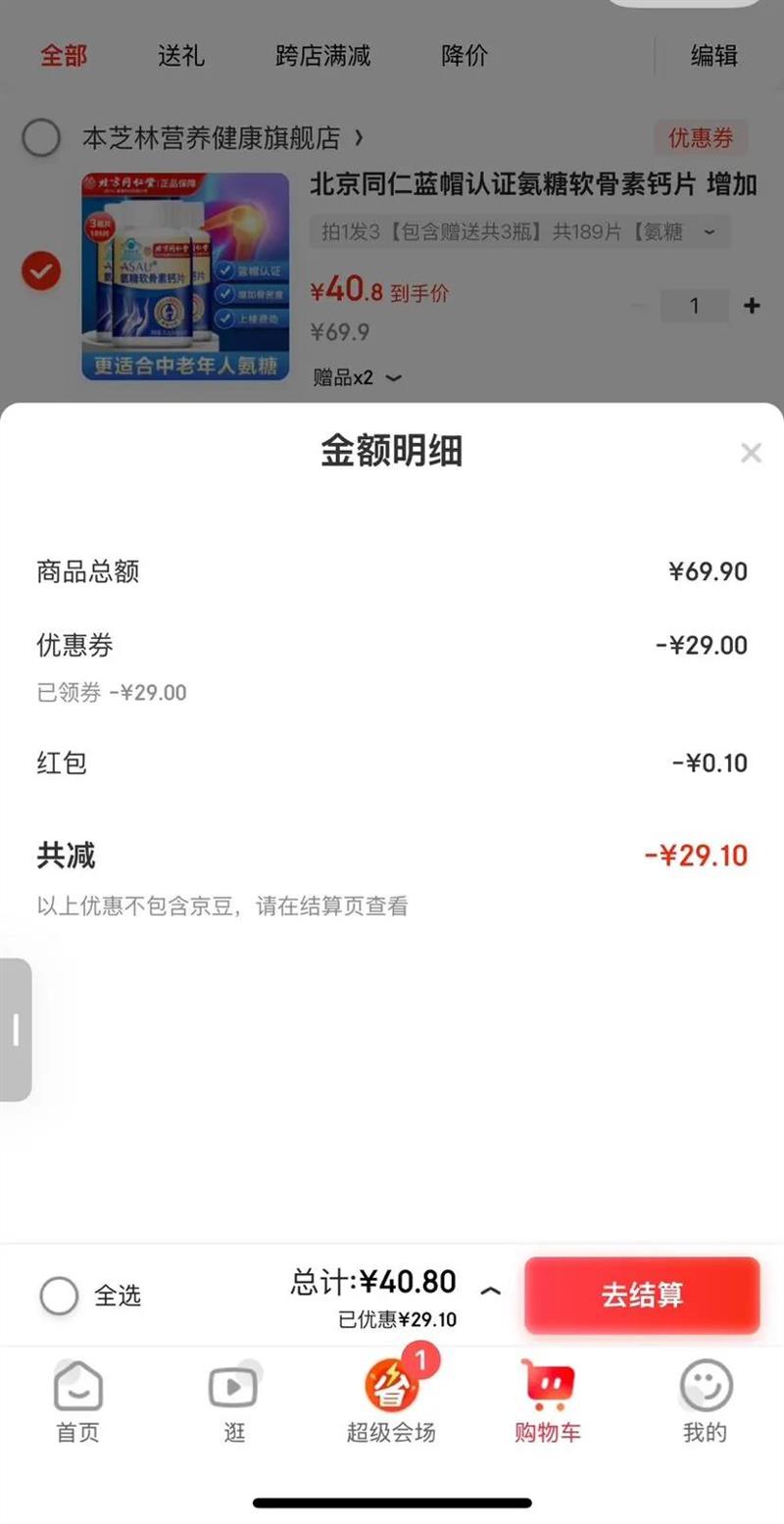Image resolution: width=784 pixels, height=1524 pixels.
Task: Go to the 首页 tab
Action: tap(77, 1402)
